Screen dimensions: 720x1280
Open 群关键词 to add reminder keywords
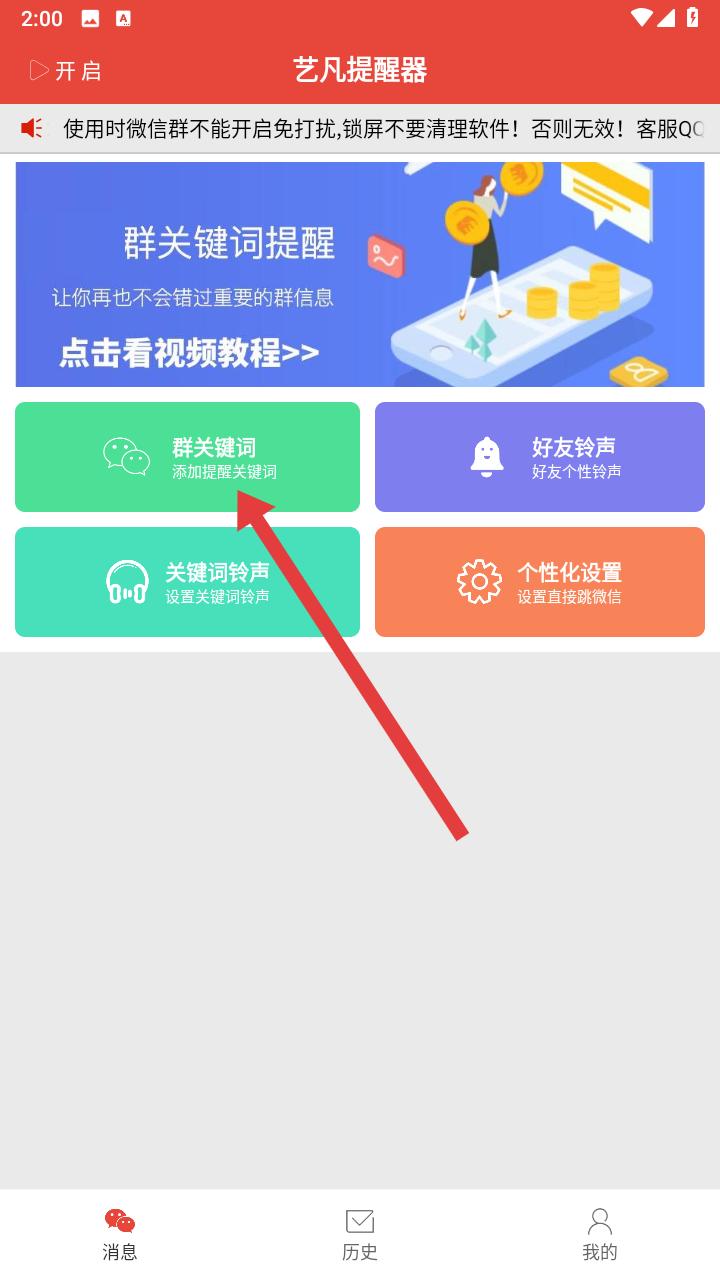tap(187, 457)
